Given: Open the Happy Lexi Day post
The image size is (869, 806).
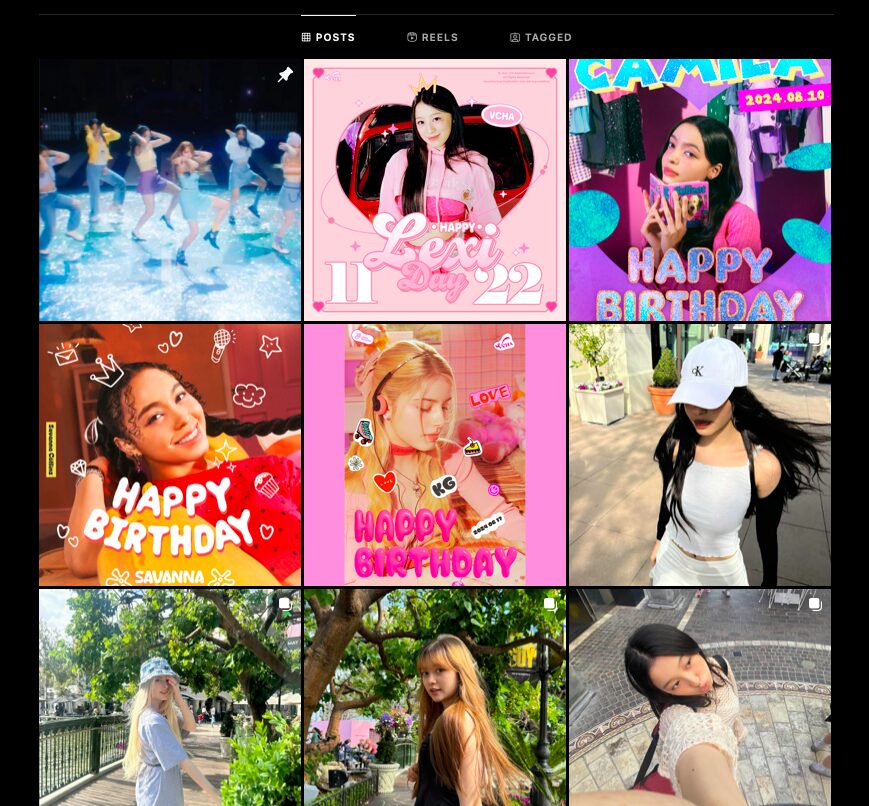Looking at the screenshot, I should (x=435, y=190).
